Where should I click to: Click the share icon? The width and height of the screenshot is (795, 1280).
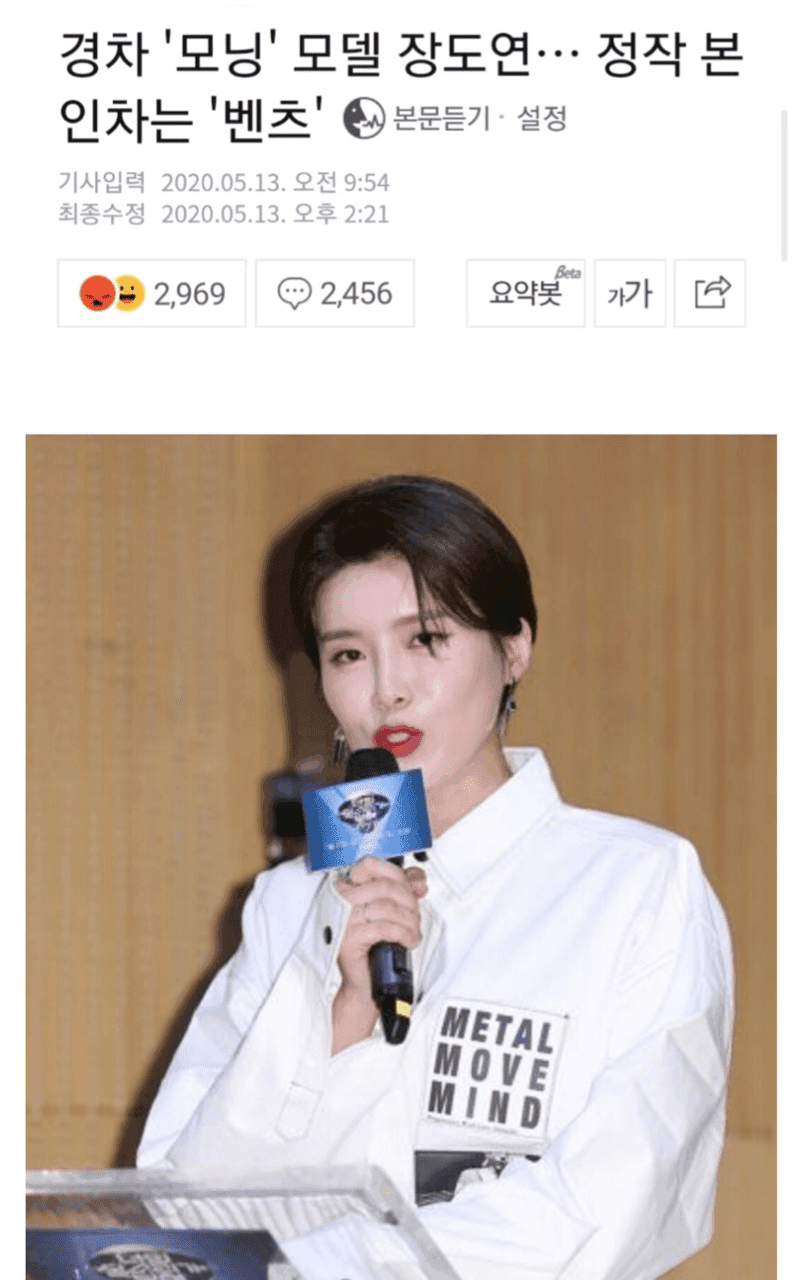[x=712, y=292]
